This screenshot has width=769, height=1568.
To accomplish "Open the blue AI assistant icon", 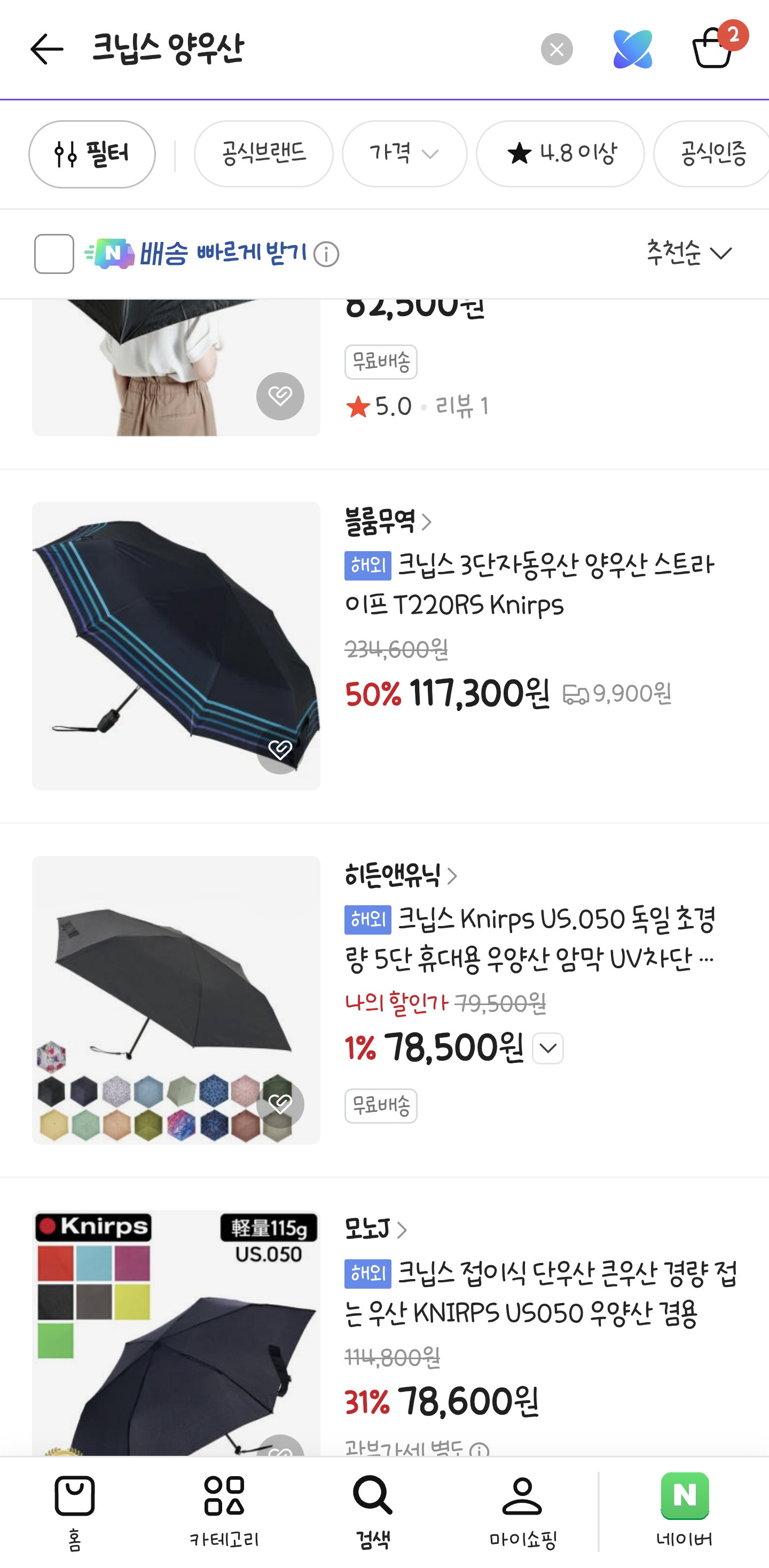I will [x=633, y=49].
